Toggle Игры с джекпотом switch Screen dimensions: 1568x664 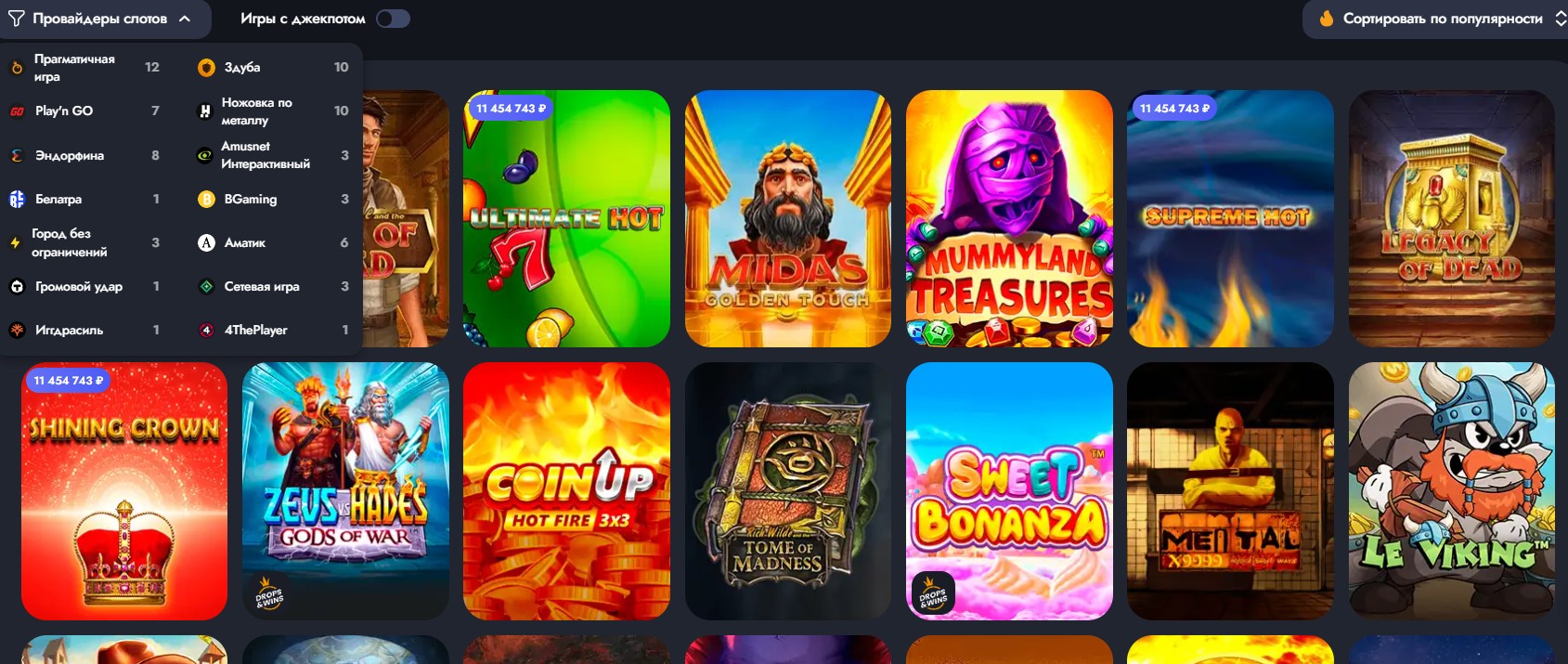pos(393,19)
